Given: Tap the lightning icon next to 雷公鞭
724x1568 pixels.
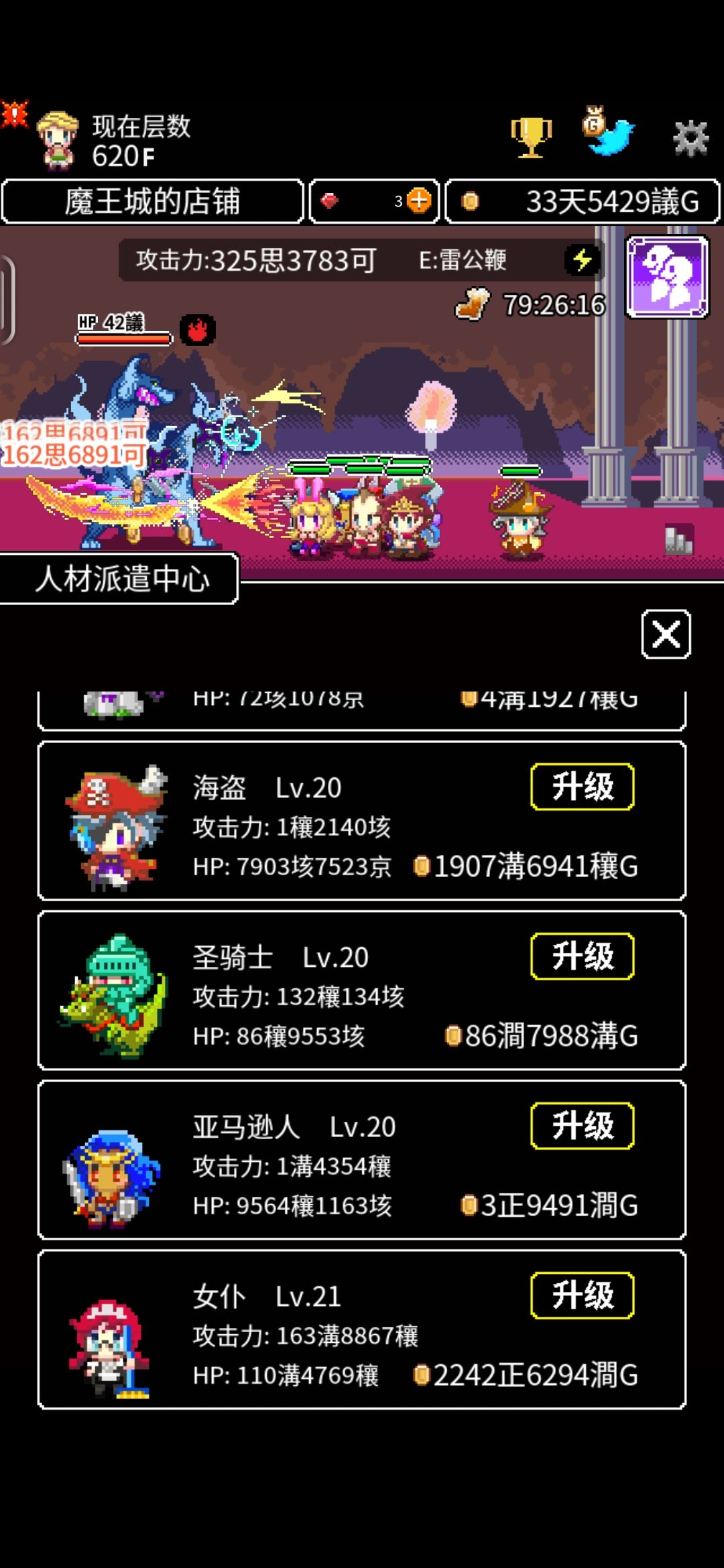Looking at the screenshot, I should pos(582,261).
